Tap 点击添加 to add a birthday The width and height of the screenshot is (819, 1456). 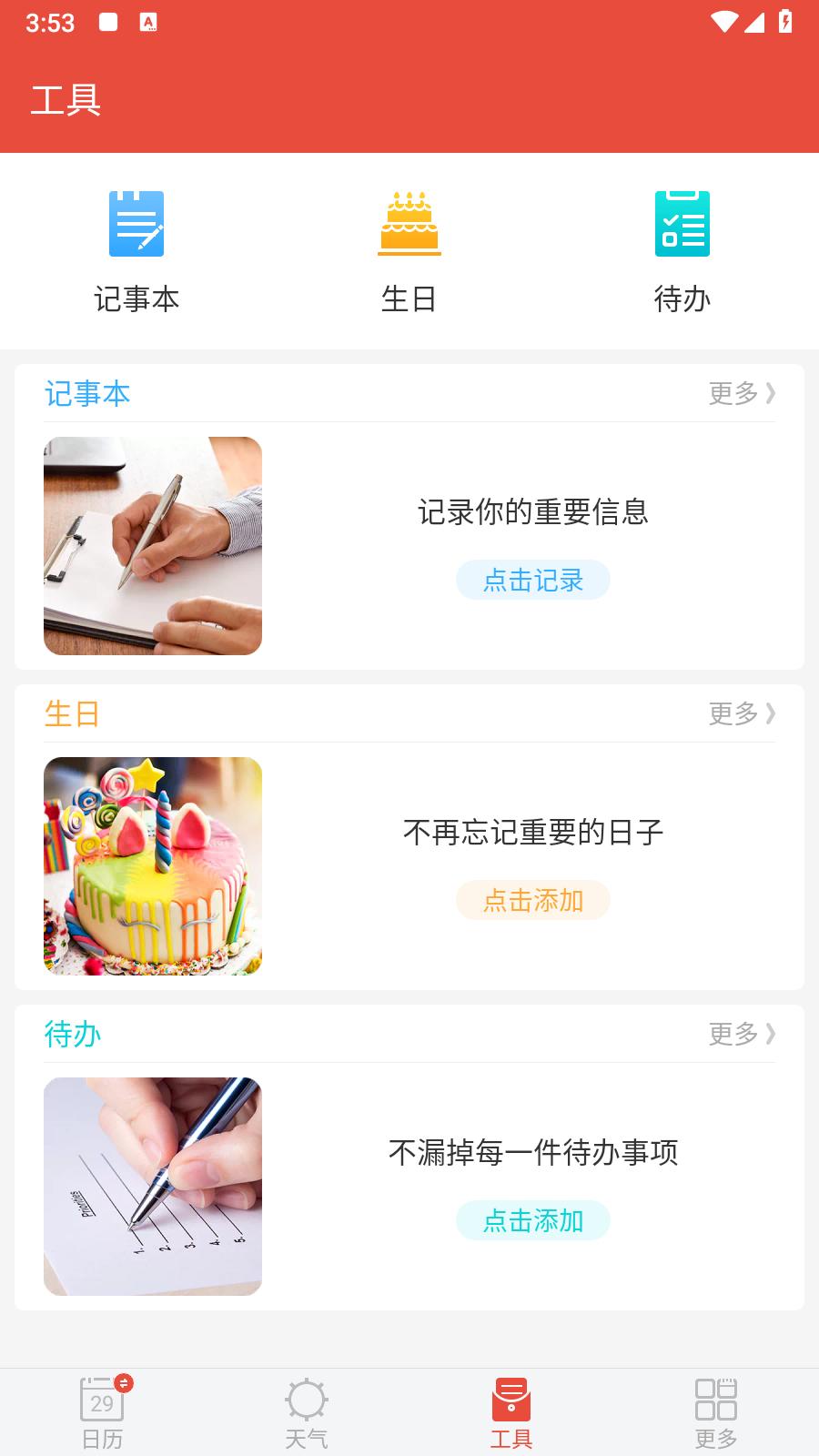[x=533, y=900]
